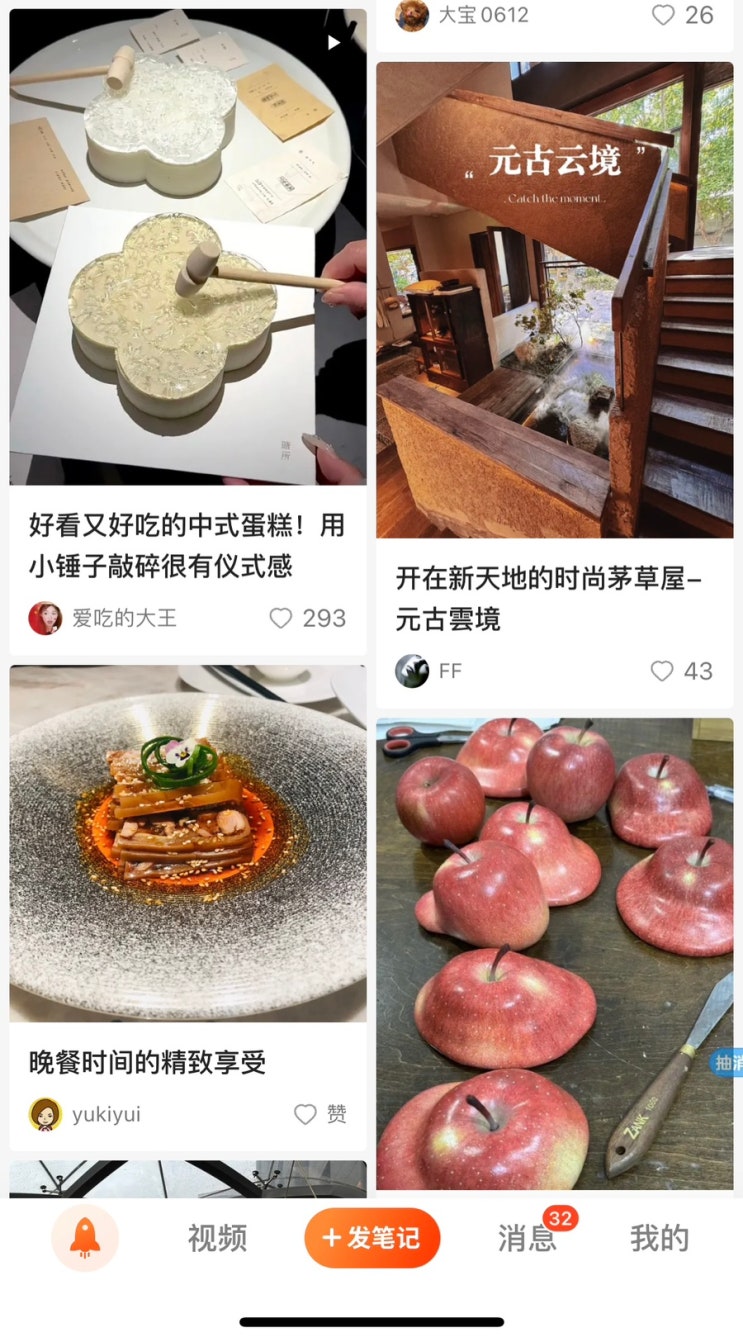
Task: Like yukiyui's dinner post
Action: 306,1114
